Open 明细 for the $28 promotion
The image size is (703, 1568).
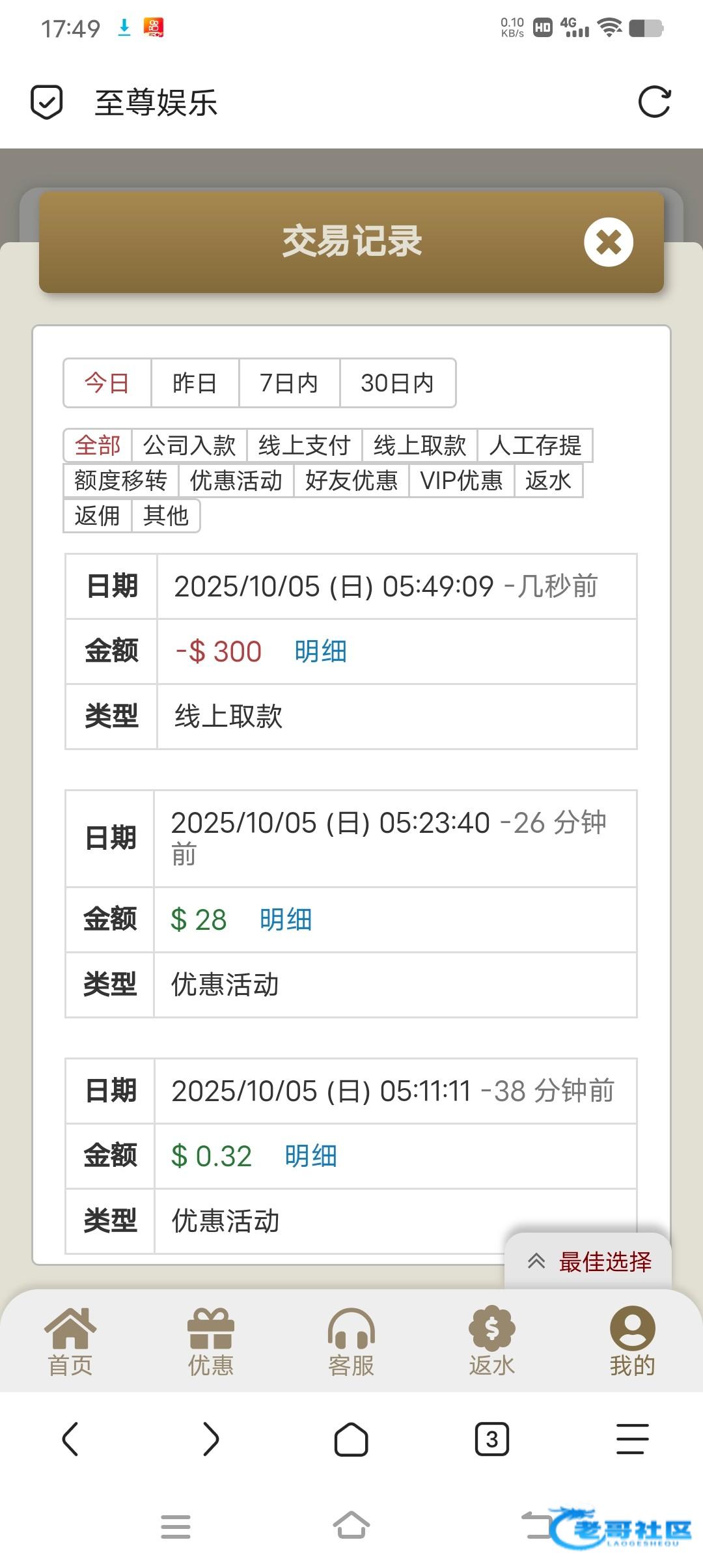pos(286,919)
